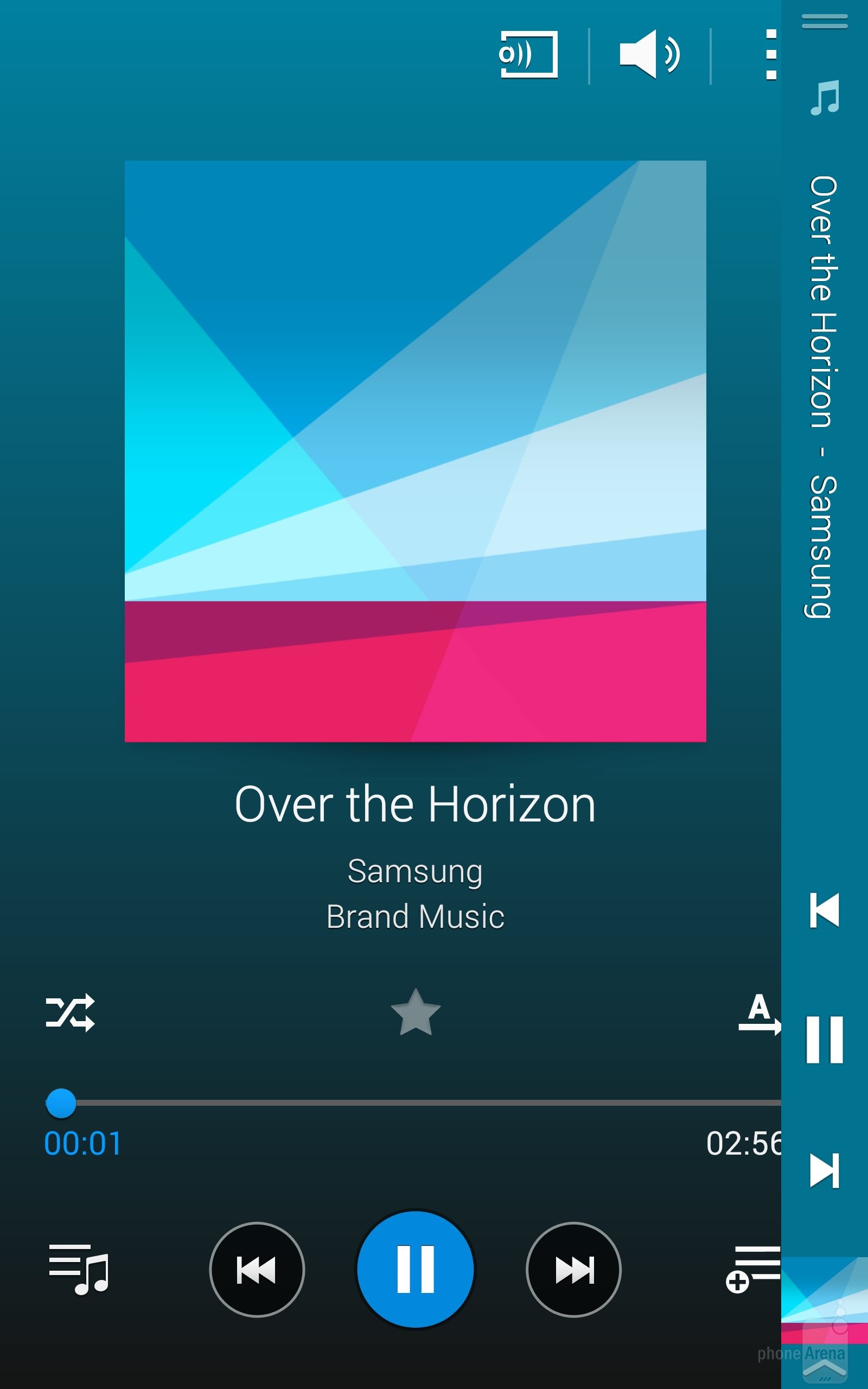Open the screen mirroring option
The image size is (868, 1389).
[529, 54]
